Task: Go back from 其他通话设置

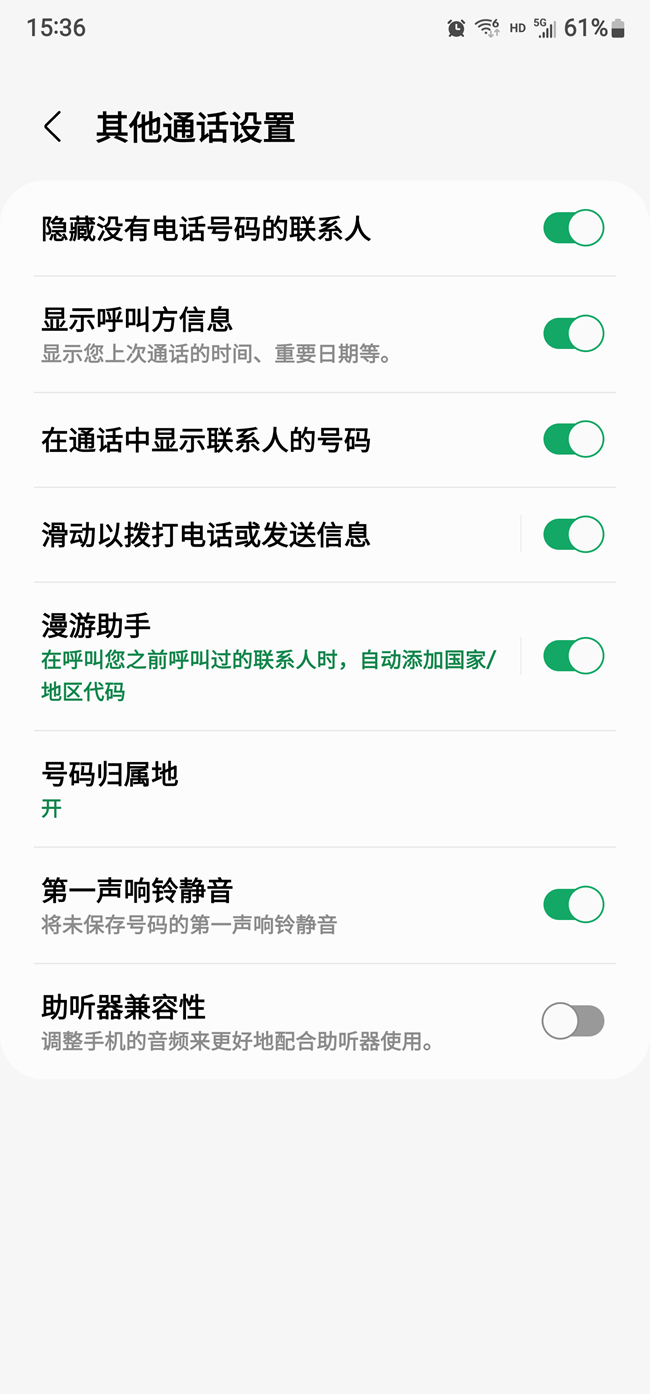Action: [x=53, y=128]
